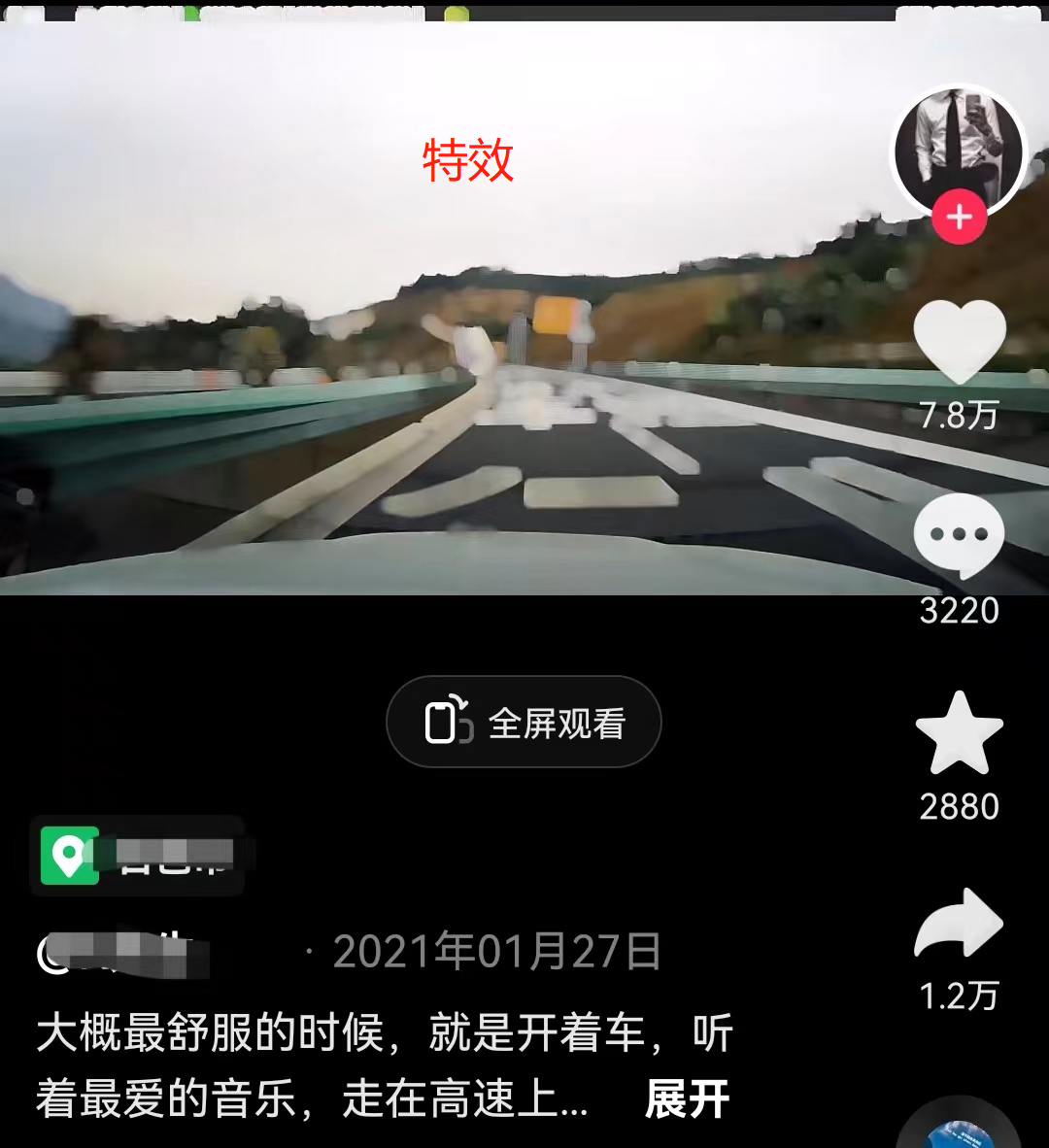The height and width of the screenshot is (1148, 1049).
Task: Tap 全屏观看 to watch in full screen
Action: point(524,723)
